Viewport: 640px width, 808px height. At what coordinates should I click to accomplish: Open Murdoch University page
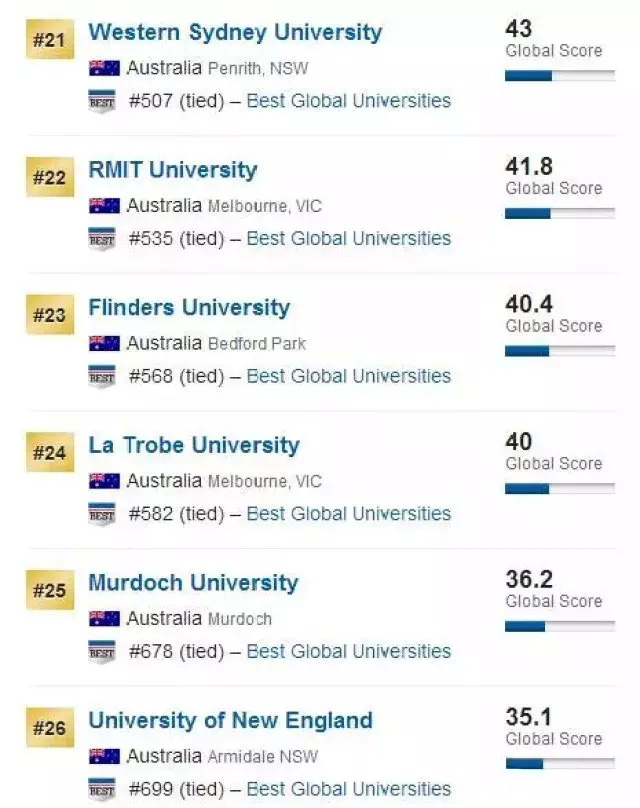(193, 583)
